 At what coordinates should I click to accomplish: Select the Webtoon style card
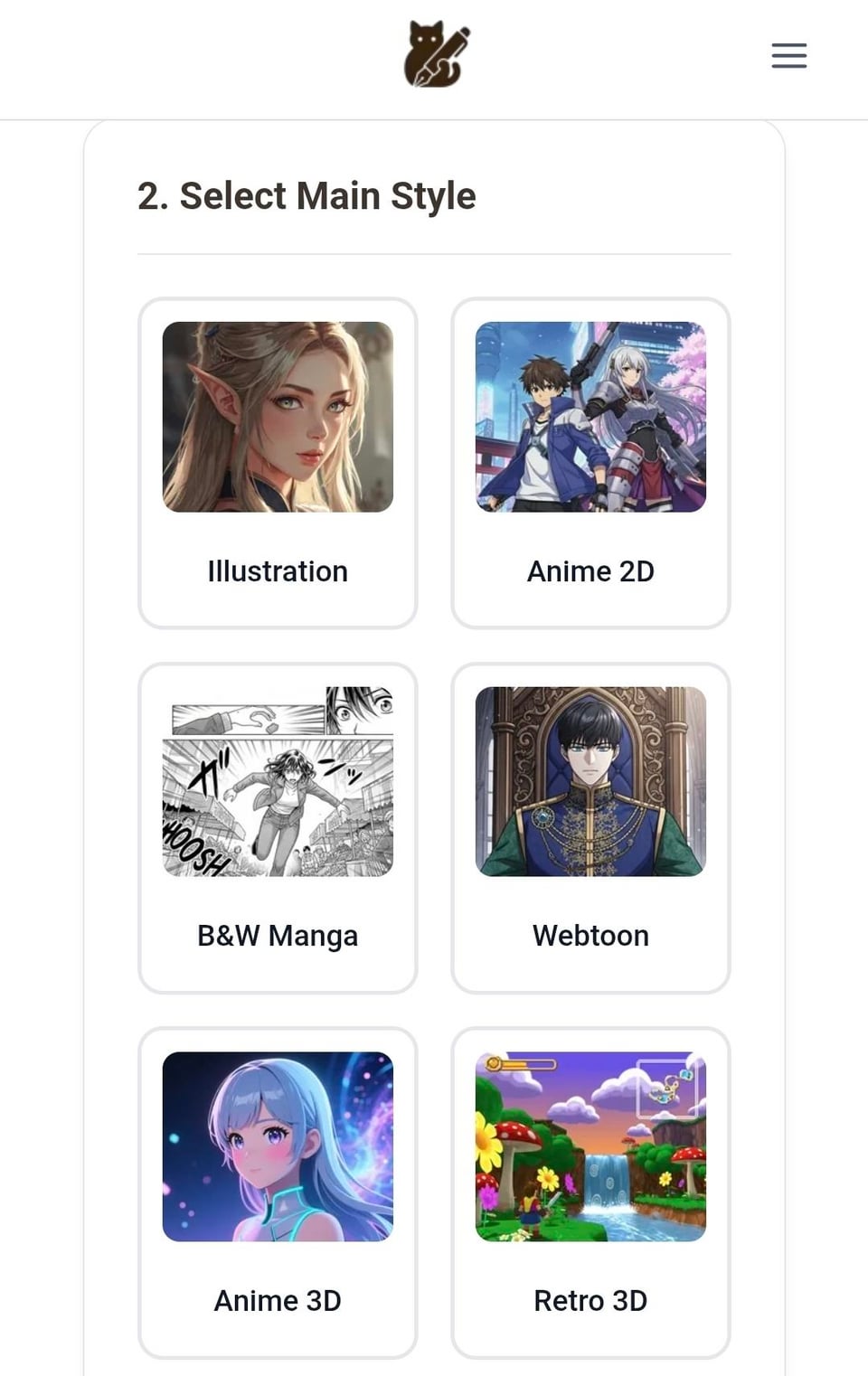[x=590, y=827]
